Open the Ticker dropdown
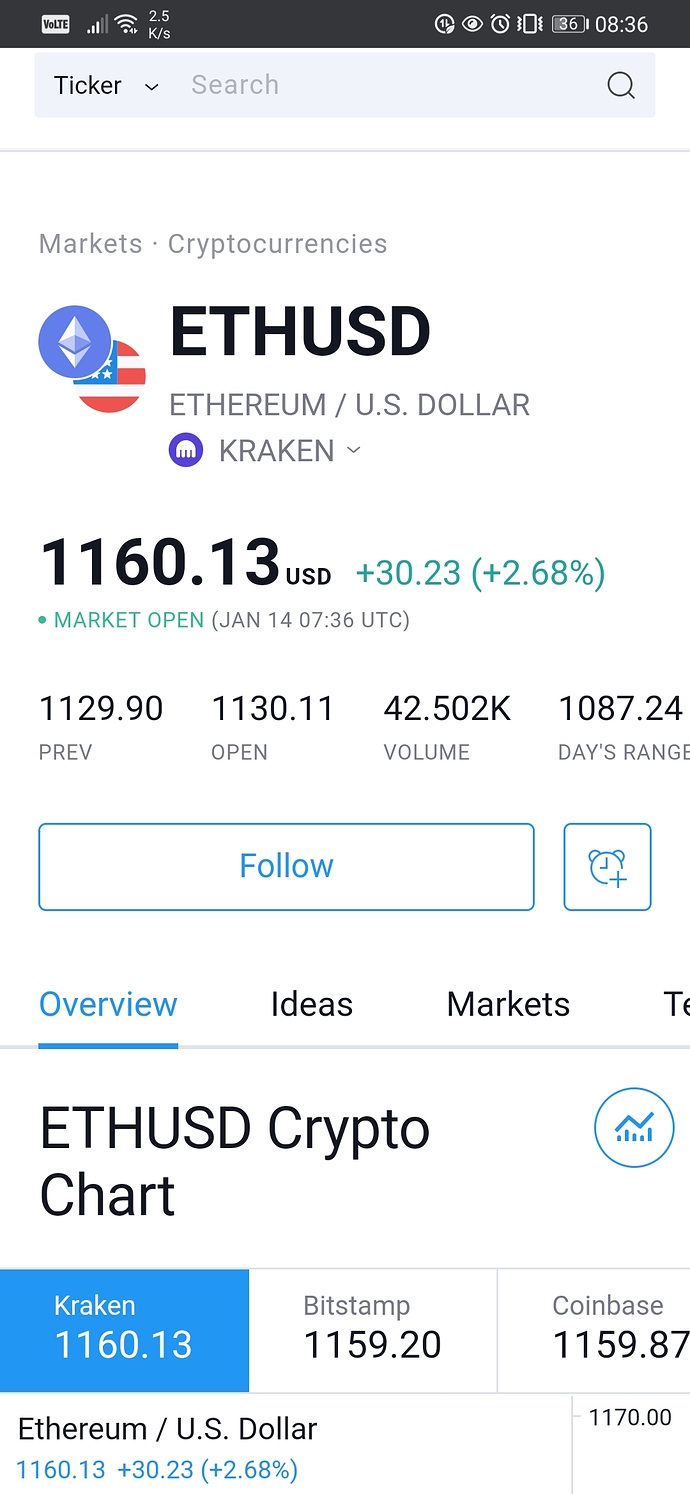This screenshot has height=1494, width=690. click(x=106, y=85)
